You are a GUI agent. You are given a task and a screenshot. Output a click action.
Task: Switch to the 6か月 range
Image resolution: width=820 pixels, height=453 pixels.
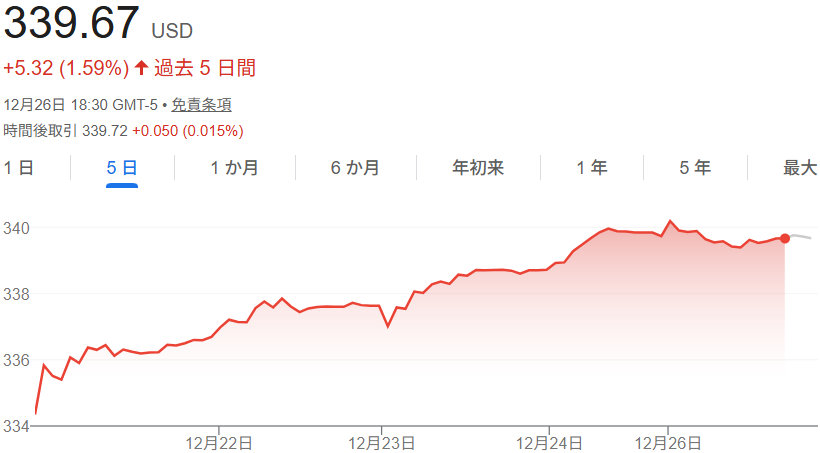coord(355,168)
